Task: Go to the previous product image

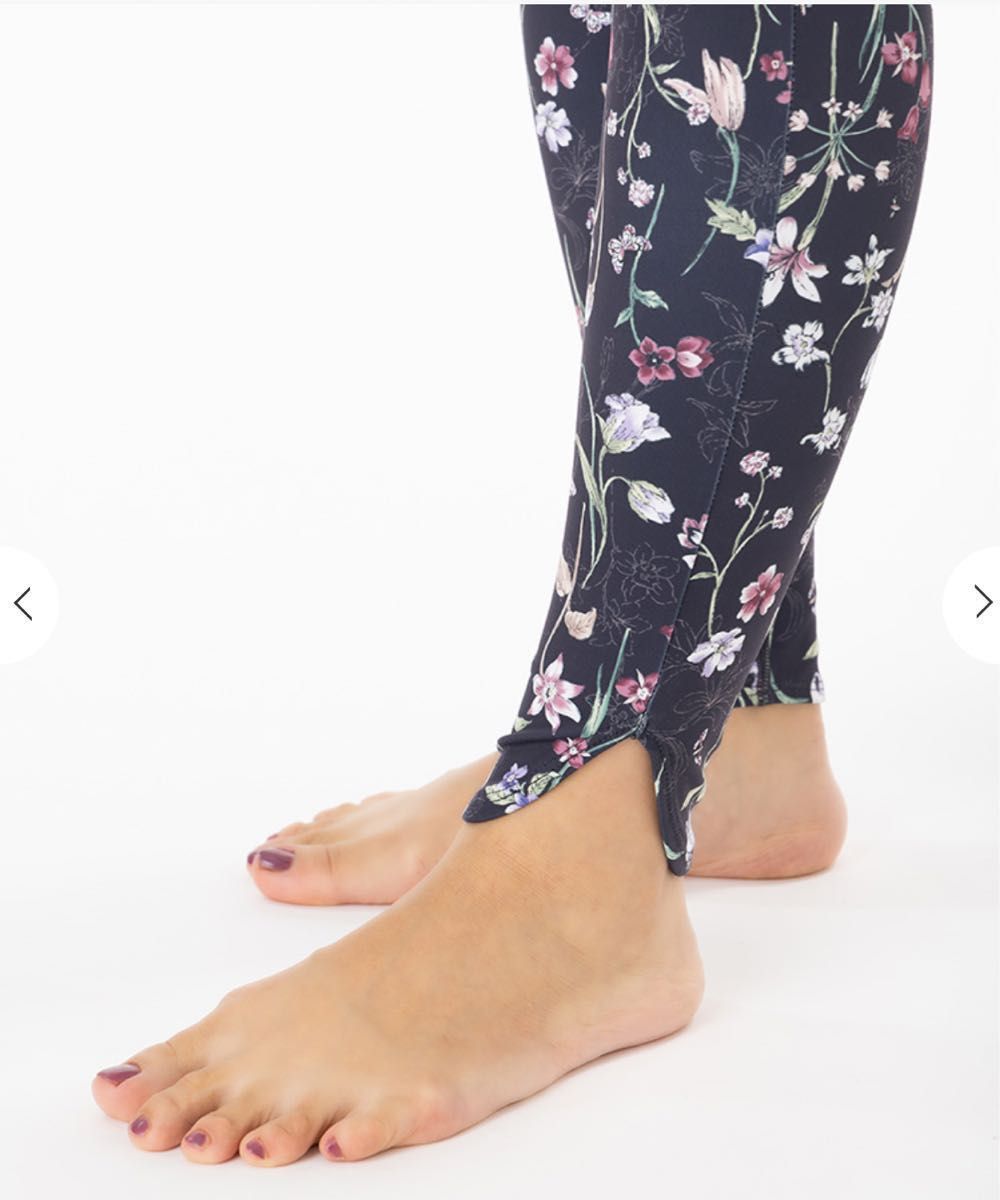Action: (x=23, y=604)
